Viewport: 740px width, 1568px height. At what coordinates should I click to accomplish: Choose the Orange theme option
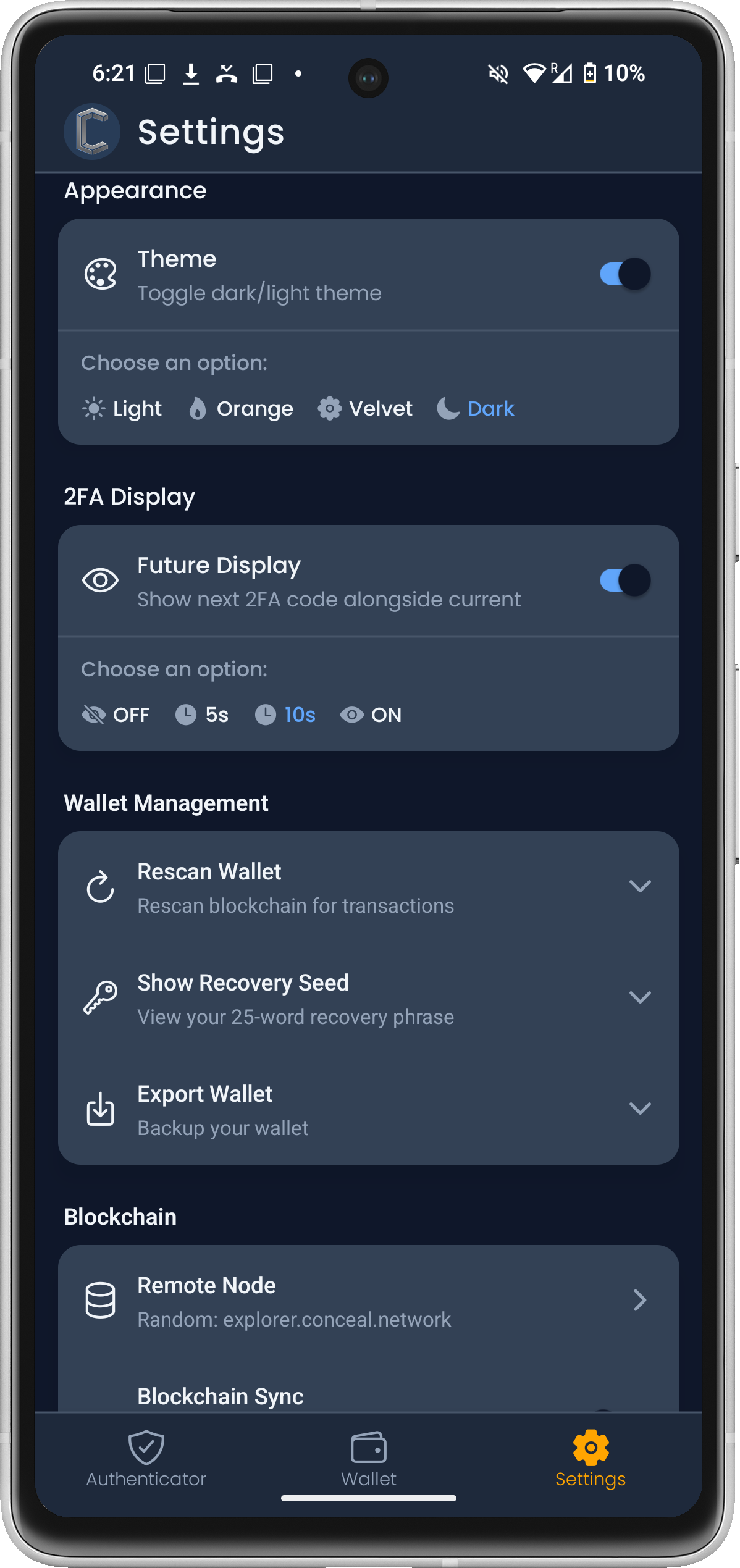pos(241,408)
